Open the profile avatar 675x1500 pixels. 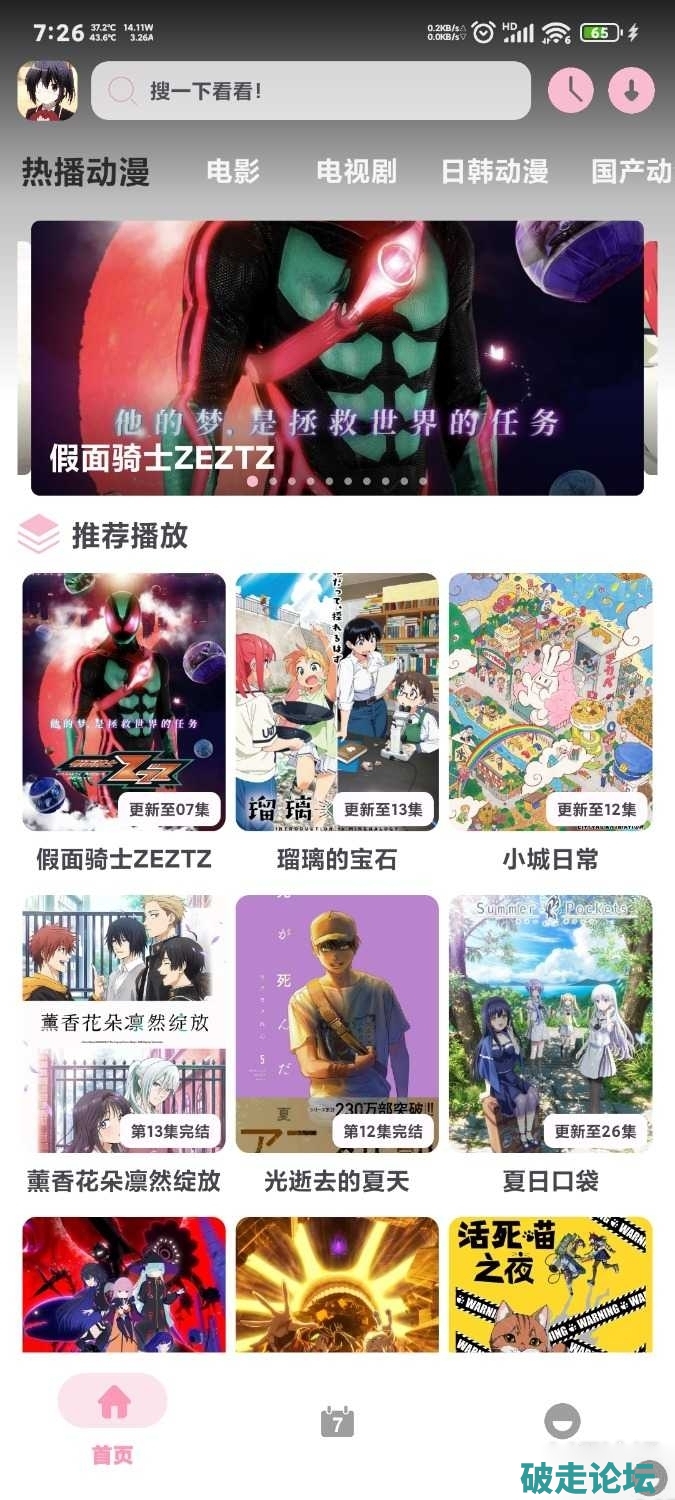pos(47,91)
